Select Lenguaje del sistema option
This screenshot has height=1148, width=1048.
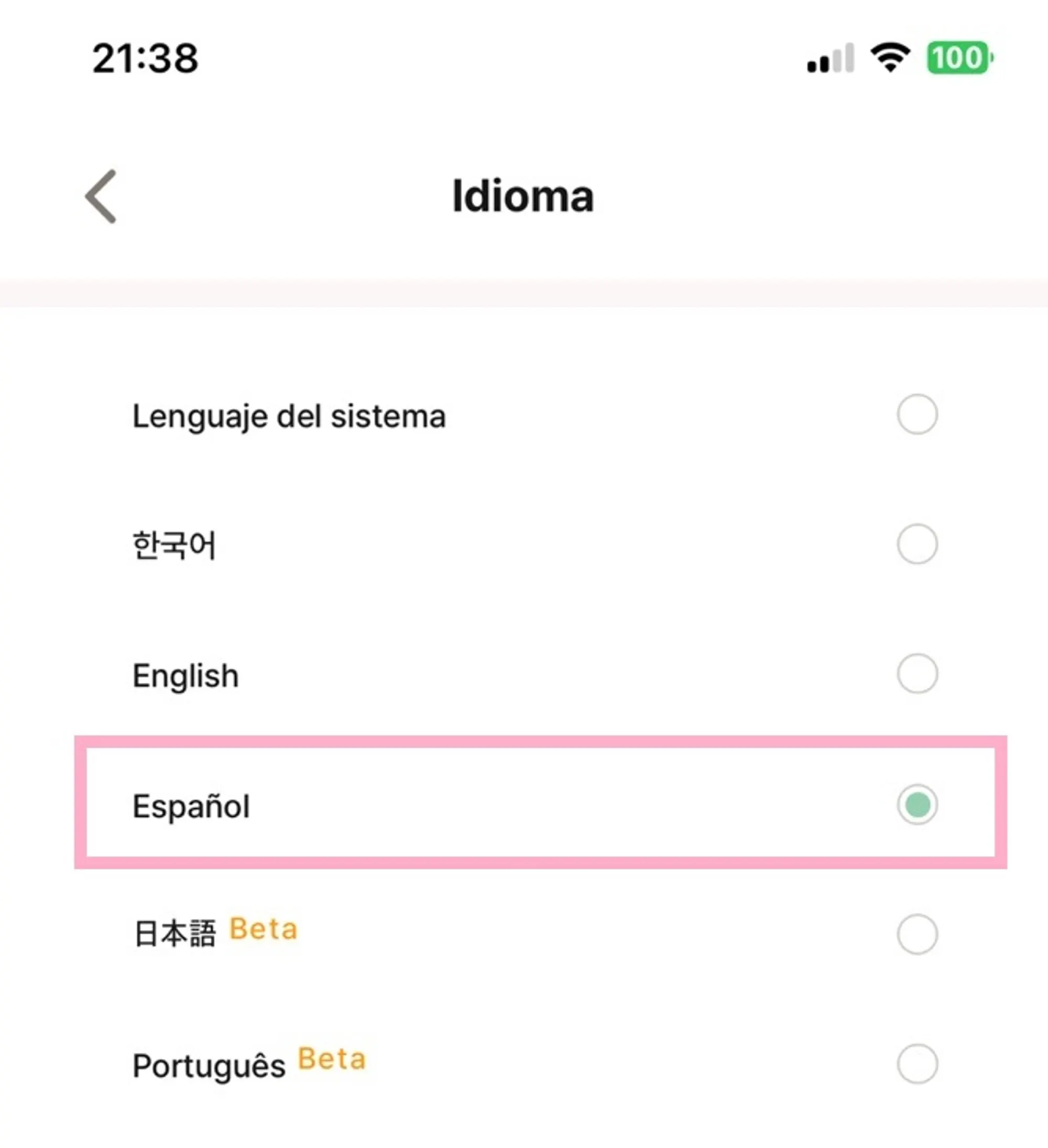(916, 415)
